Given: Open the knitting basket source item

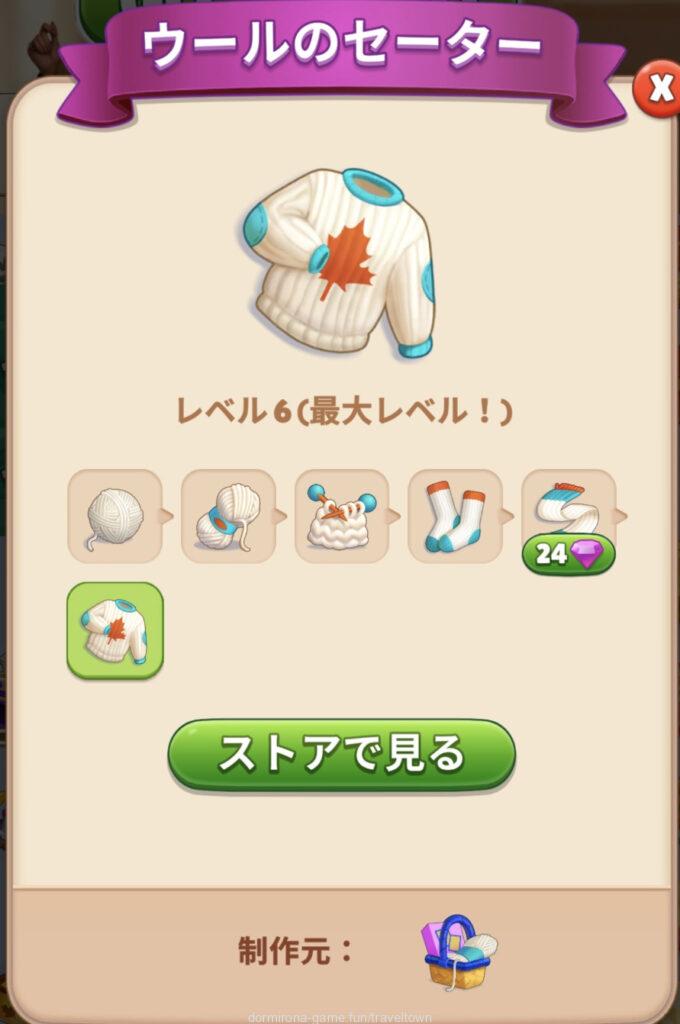Looking at the screenshot, I should pyautogui.click(x=459, y=951).
